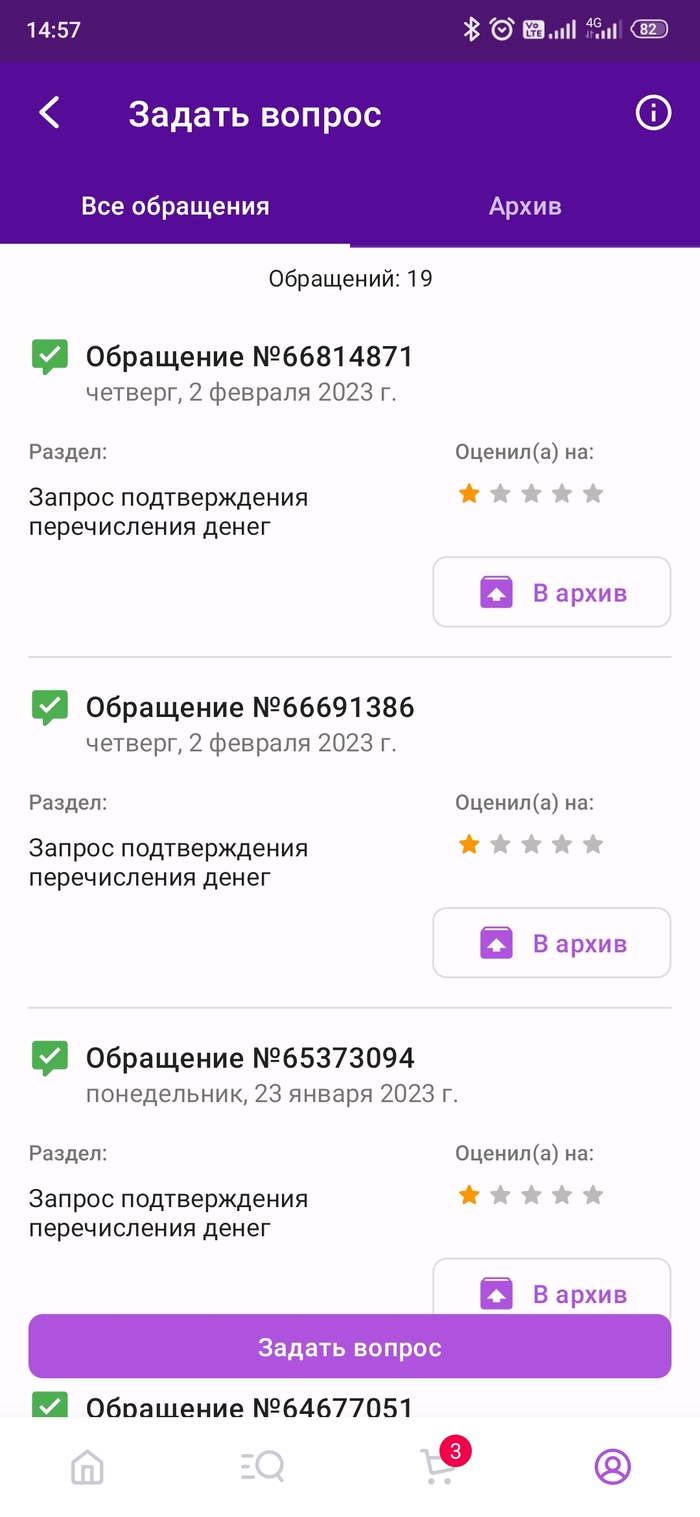Image resolution: width=700 pixels, height=1517 pixels.
Task: Switch to the Архив tab
Action: pos(524,207)
